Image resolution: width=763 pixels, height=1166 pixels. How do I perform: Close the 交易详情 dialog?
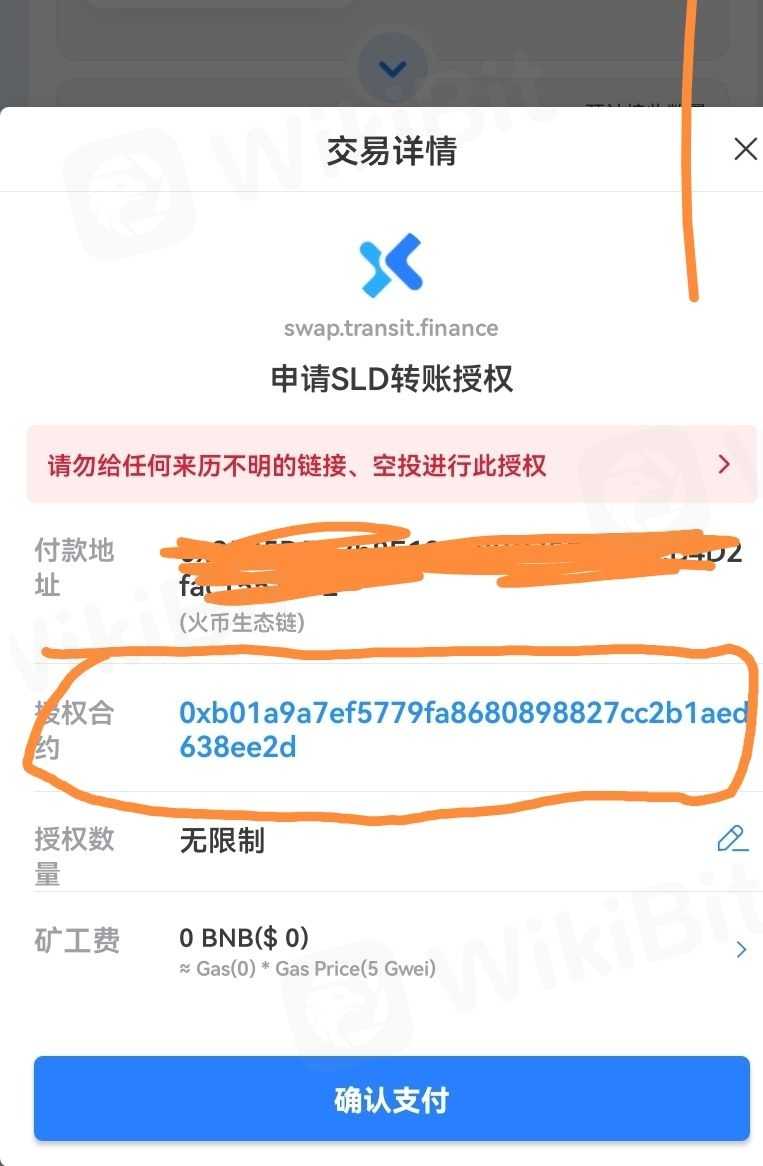pos(745,150)
